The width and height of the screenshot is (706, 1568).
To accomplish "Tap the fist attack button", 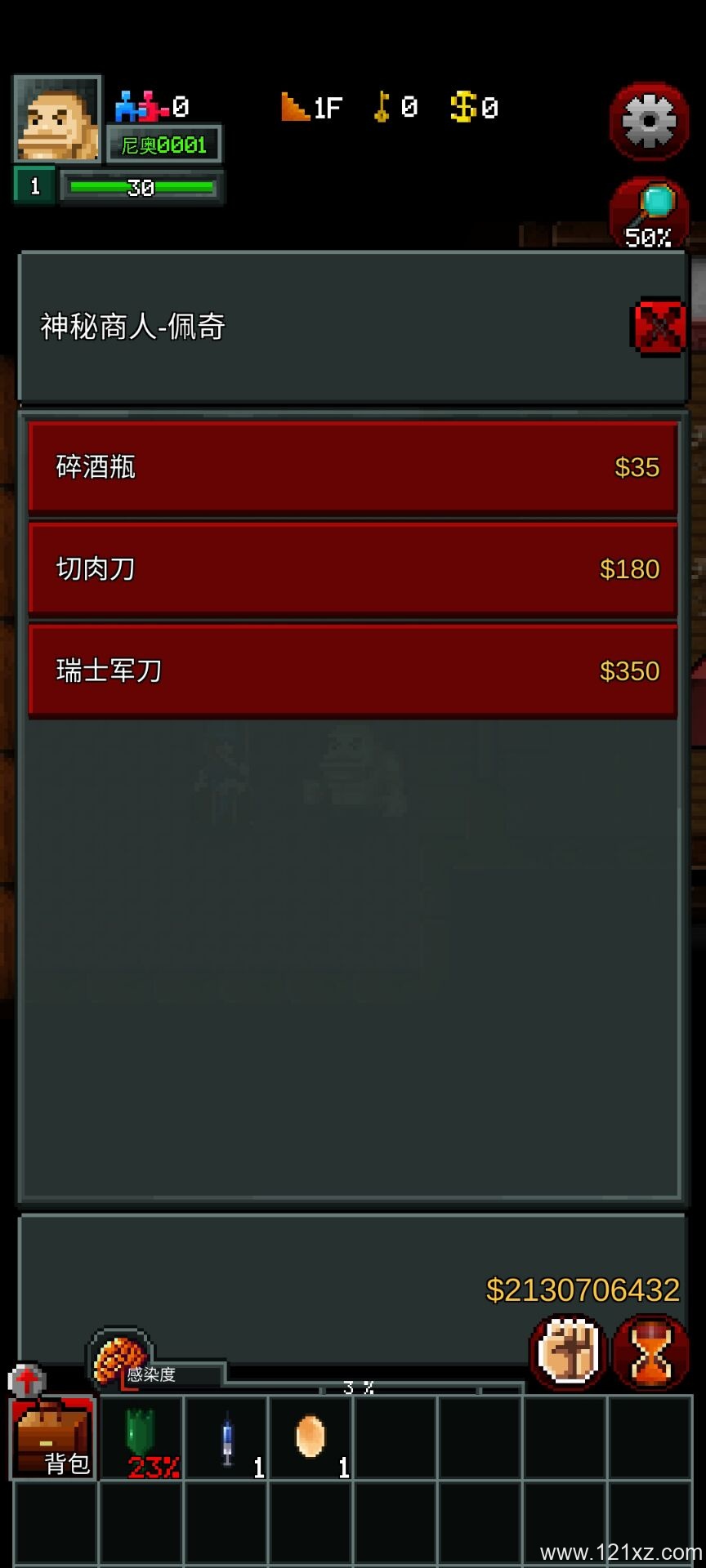I will coord(570,1352).
